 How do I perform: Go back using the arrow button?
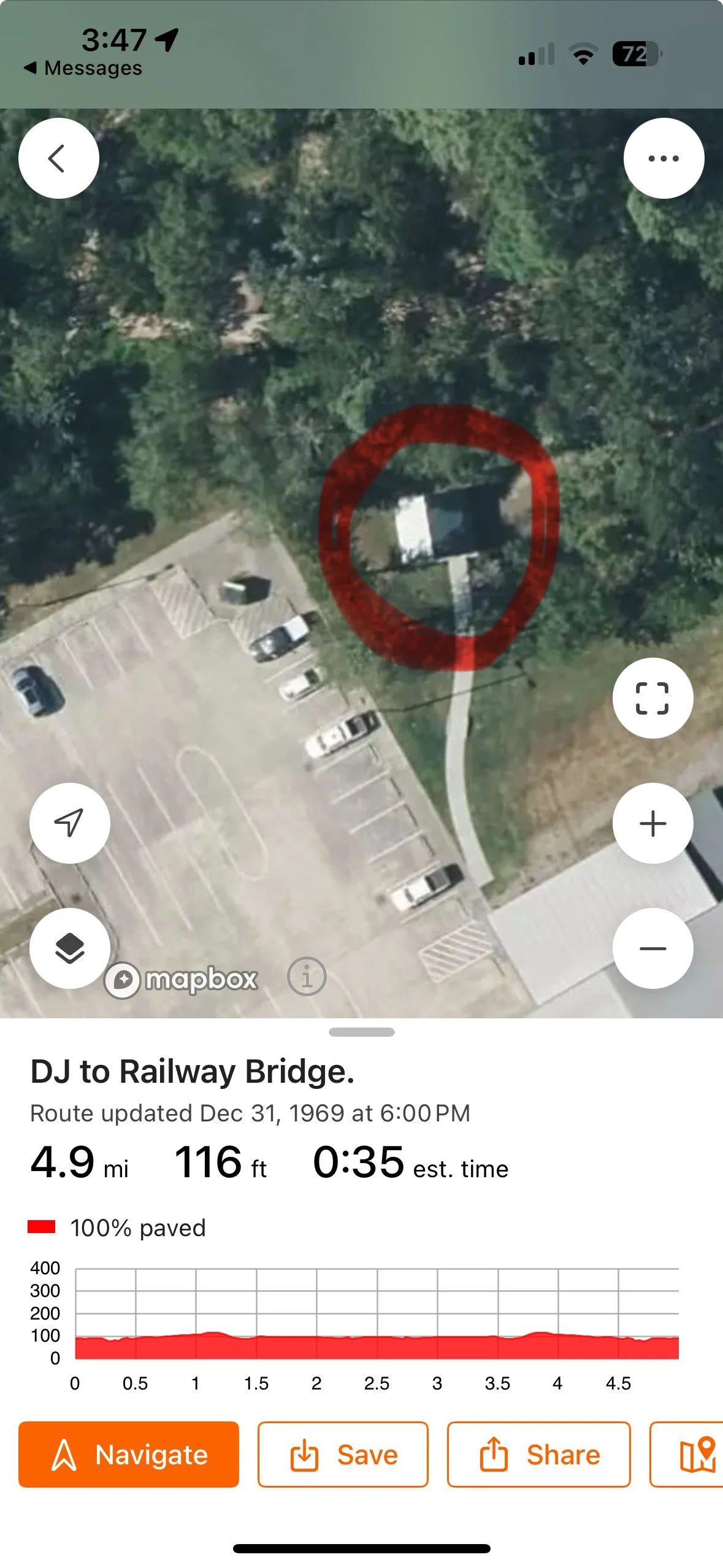[58, 158]
